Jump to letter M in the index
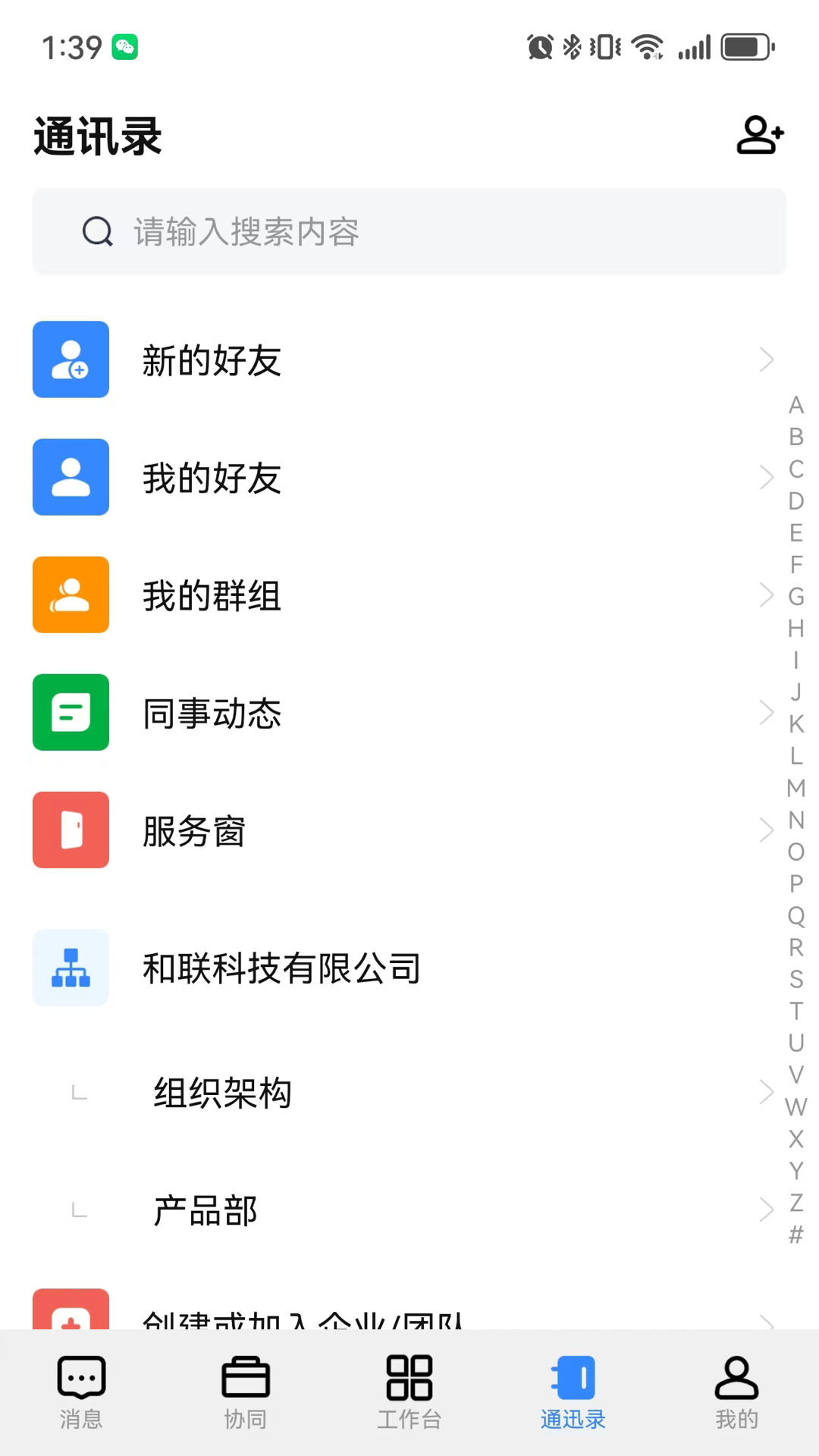 tap(796, 789)
